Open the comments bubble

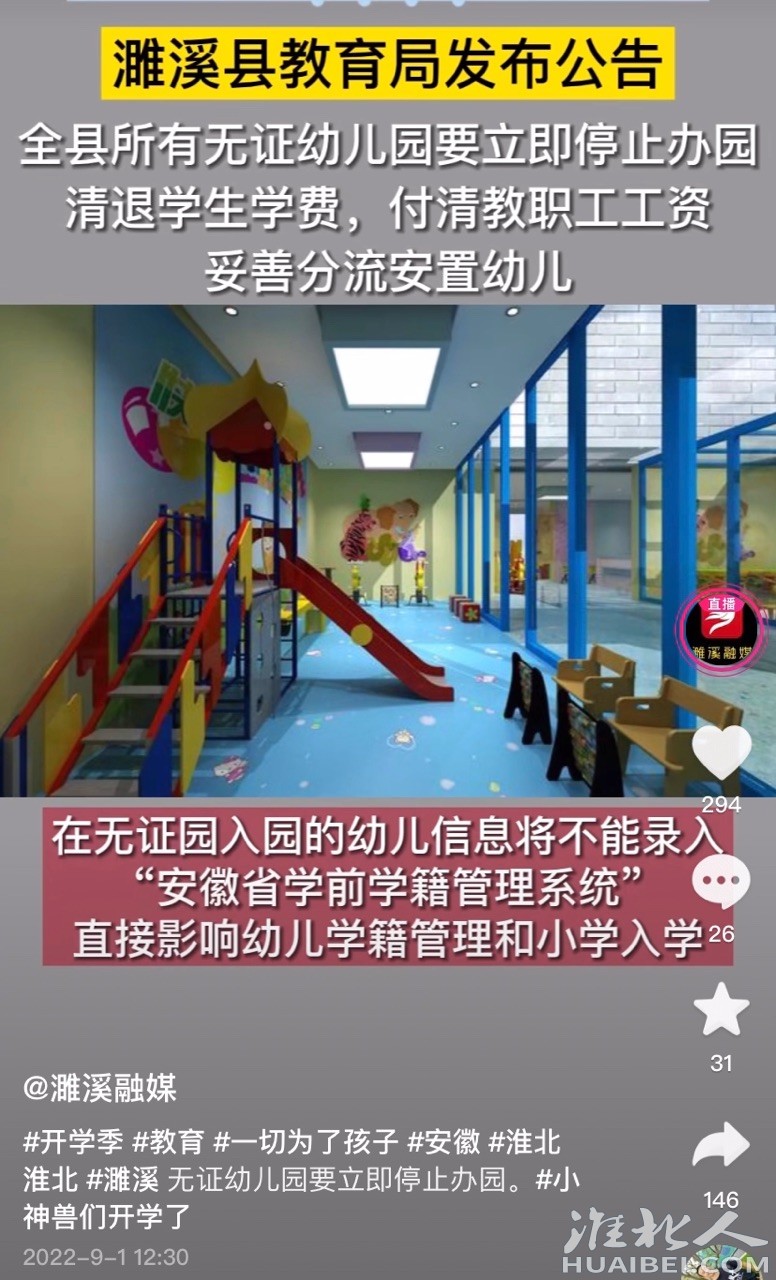720,882
